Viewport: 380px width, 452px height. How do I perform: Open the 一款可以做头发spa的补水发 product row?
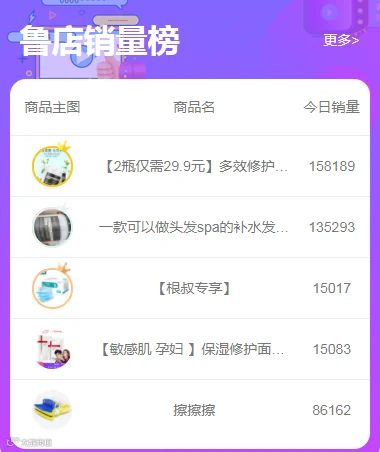190,227
